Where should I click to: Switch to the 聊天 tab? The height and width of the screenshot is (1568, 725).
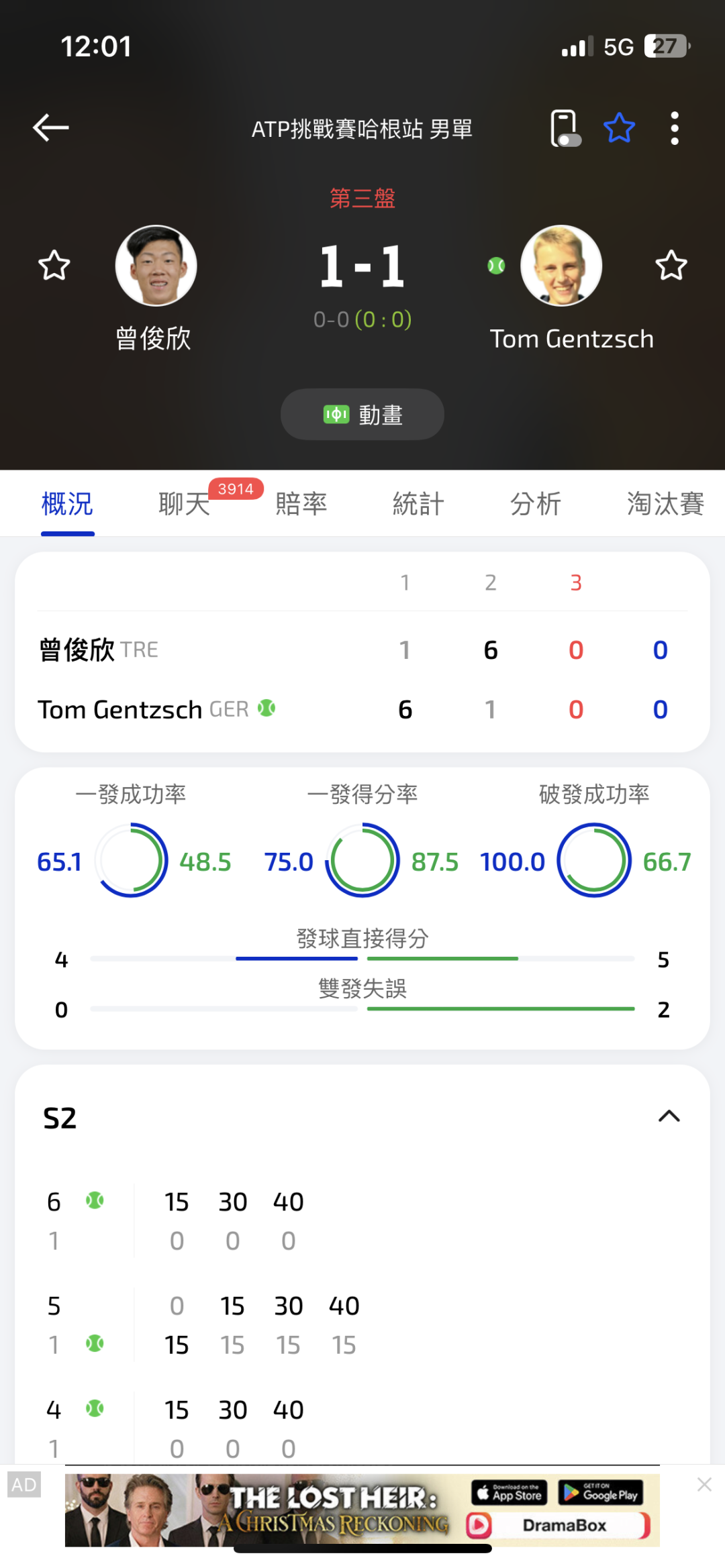click(x=185, y=504)
